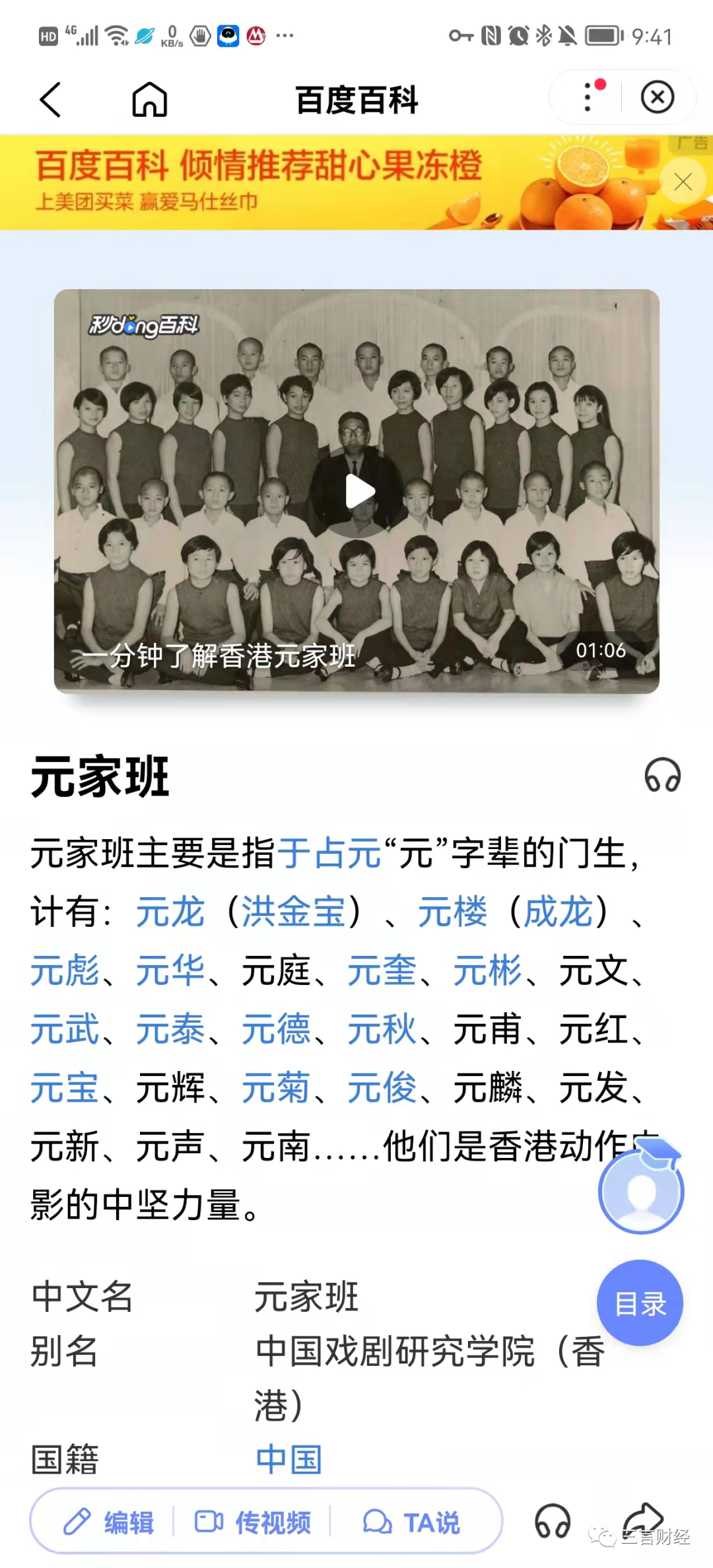The image size is (713, 1568).
Task: Edit this entry with 编辑
Action: click(110, 1522)
